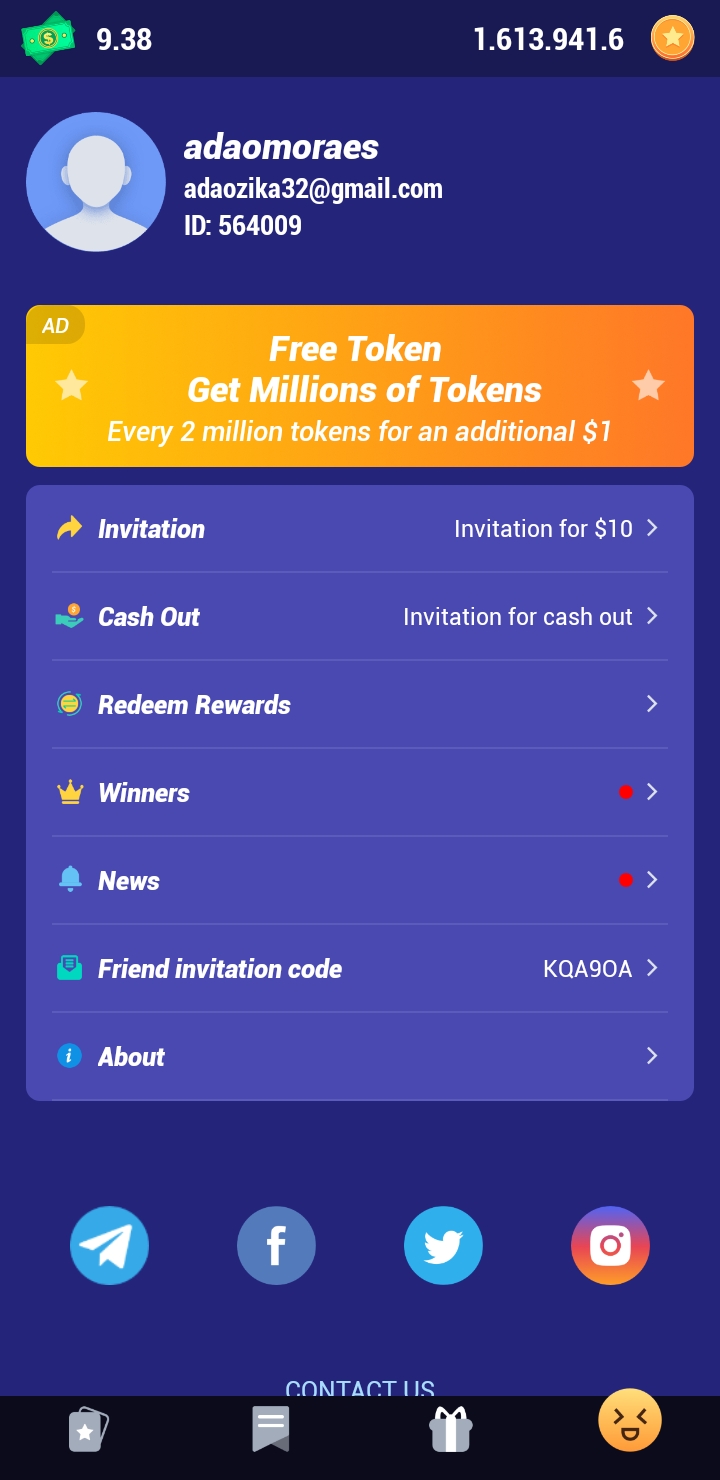The image size is (720, 1480).
Task: Open the Twitter profile icon
Action: tap(443, 1245)
